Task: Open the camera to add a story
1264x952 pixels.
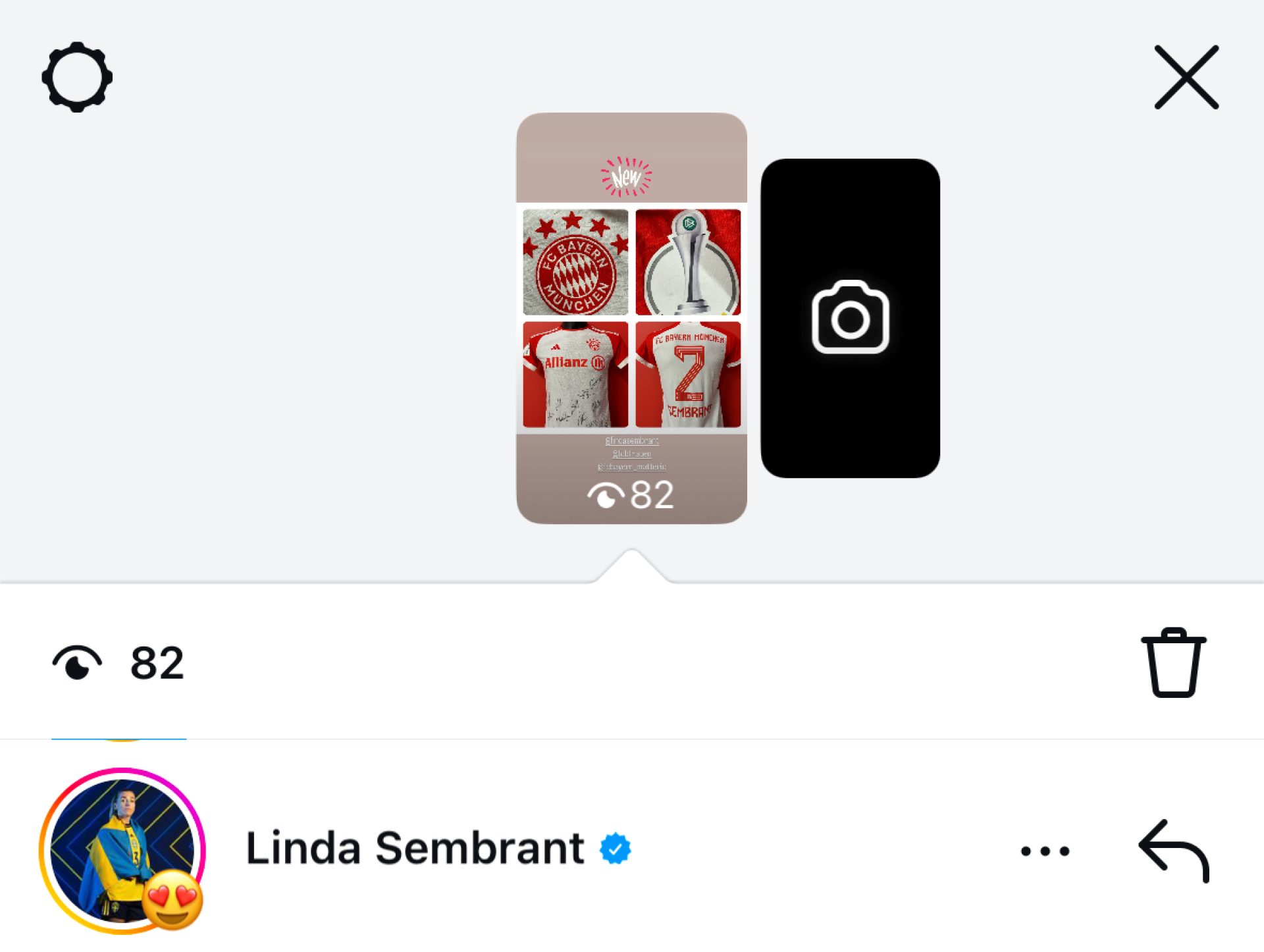Action: (x=850, y=318)
